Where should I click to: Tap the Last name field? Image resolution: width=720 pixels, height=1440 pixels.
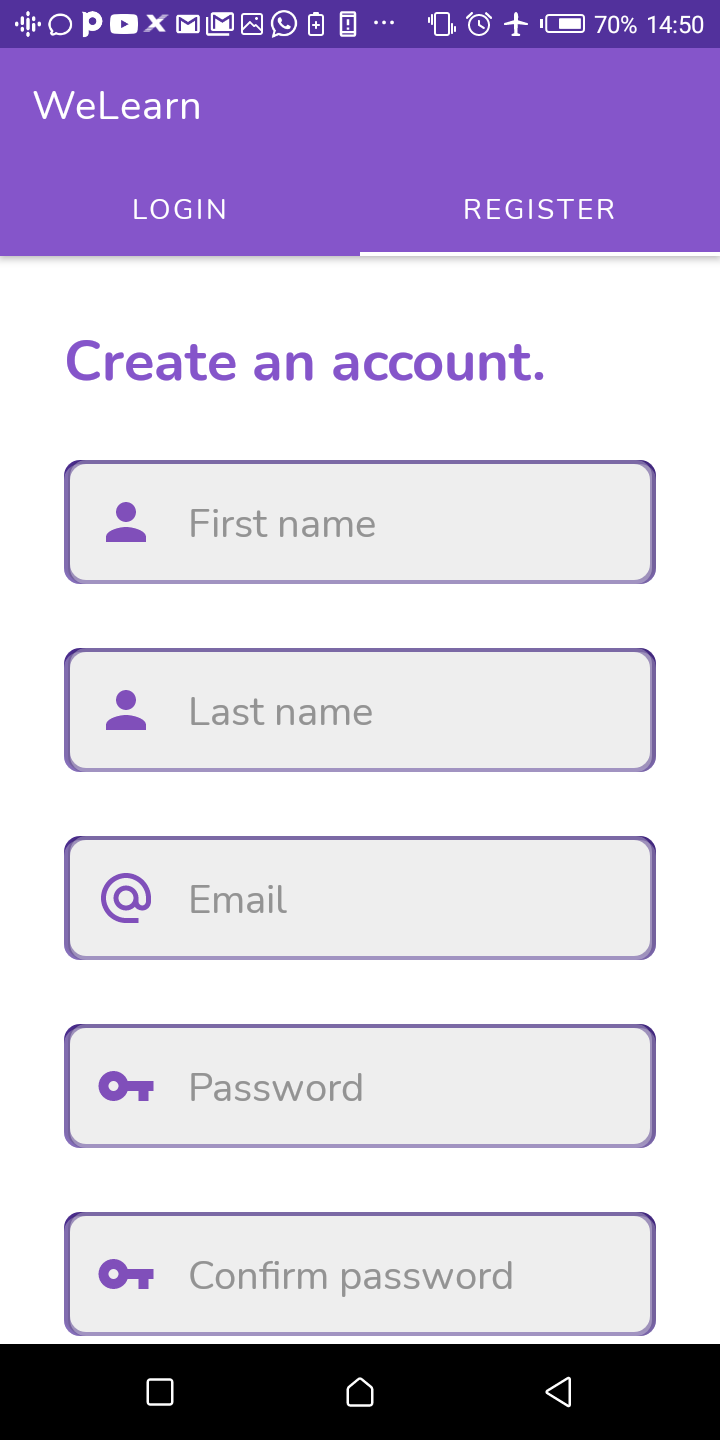pos(360,710)
